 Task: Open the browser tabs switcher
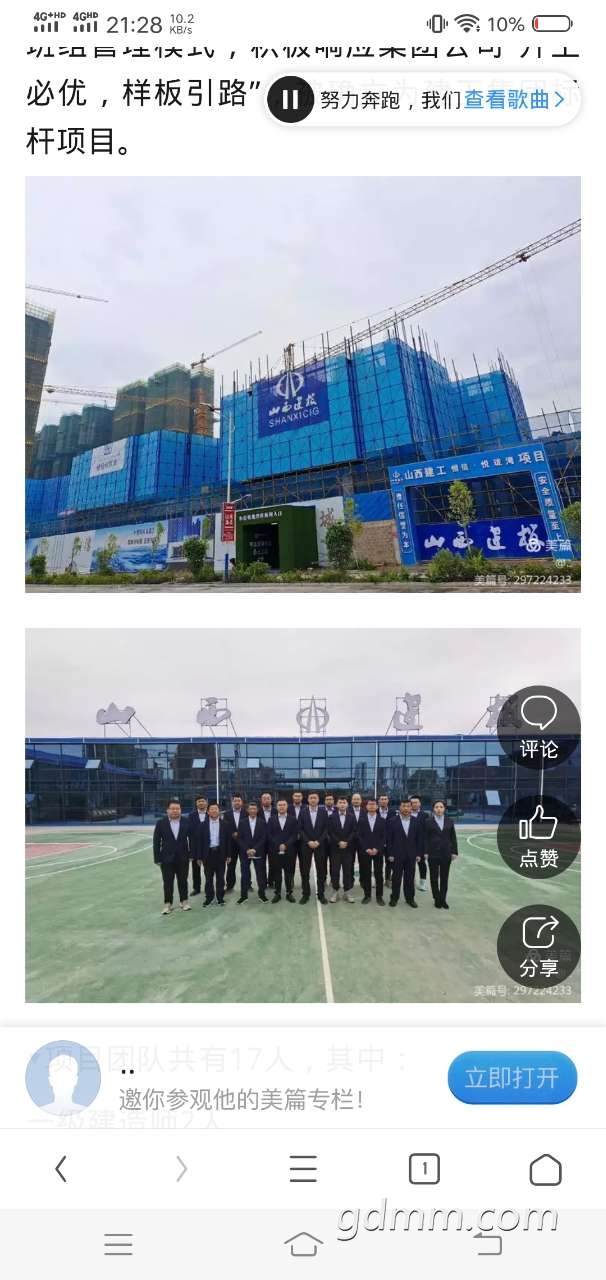pos(424,1168)
